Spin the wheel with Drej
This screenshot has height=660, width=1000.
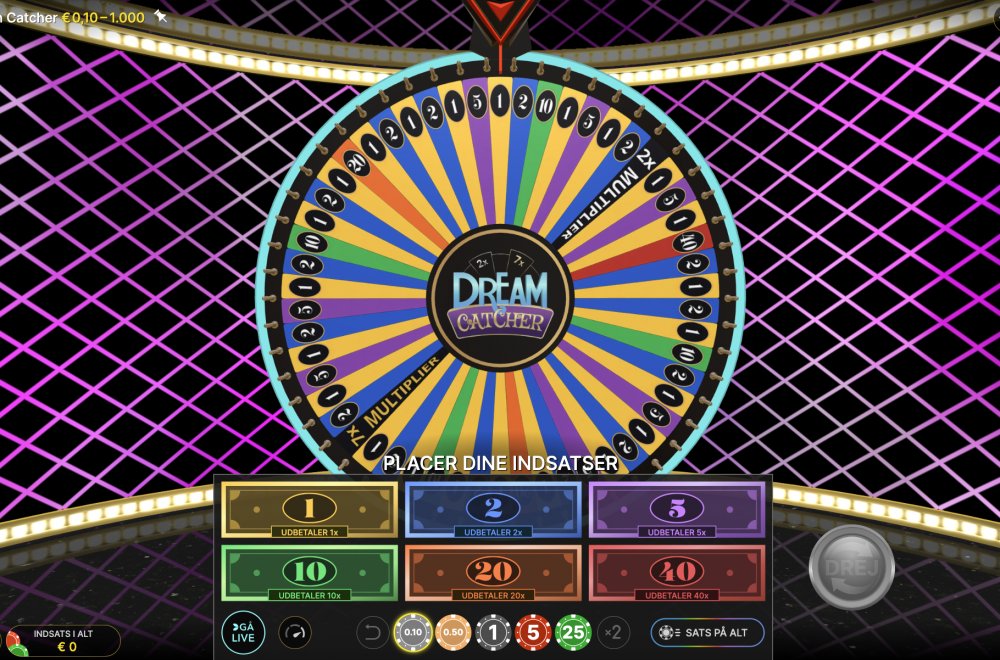[x=851, y=566]
